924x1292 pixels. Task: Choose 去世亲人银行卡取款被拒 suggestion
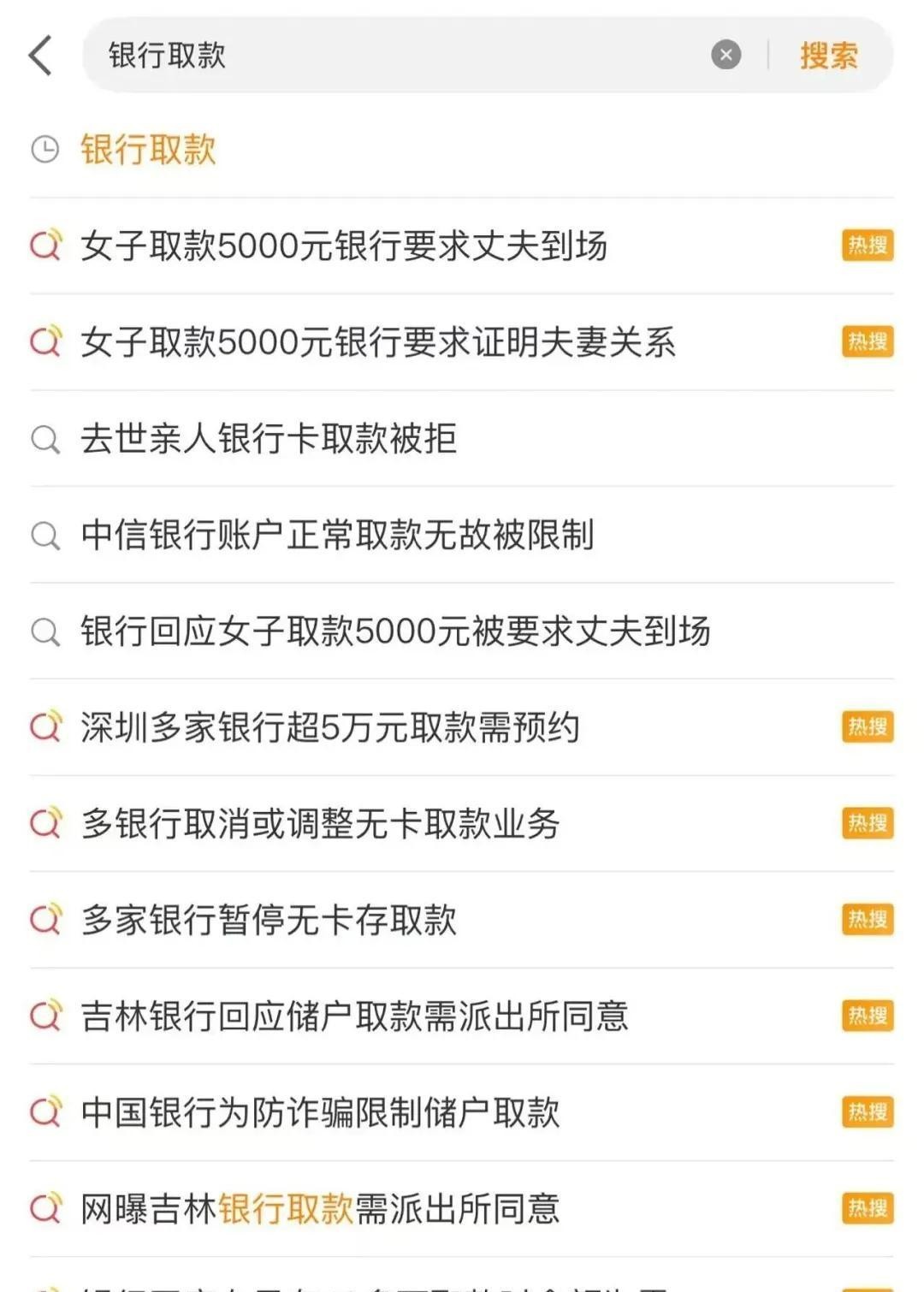tap(269, 439)
